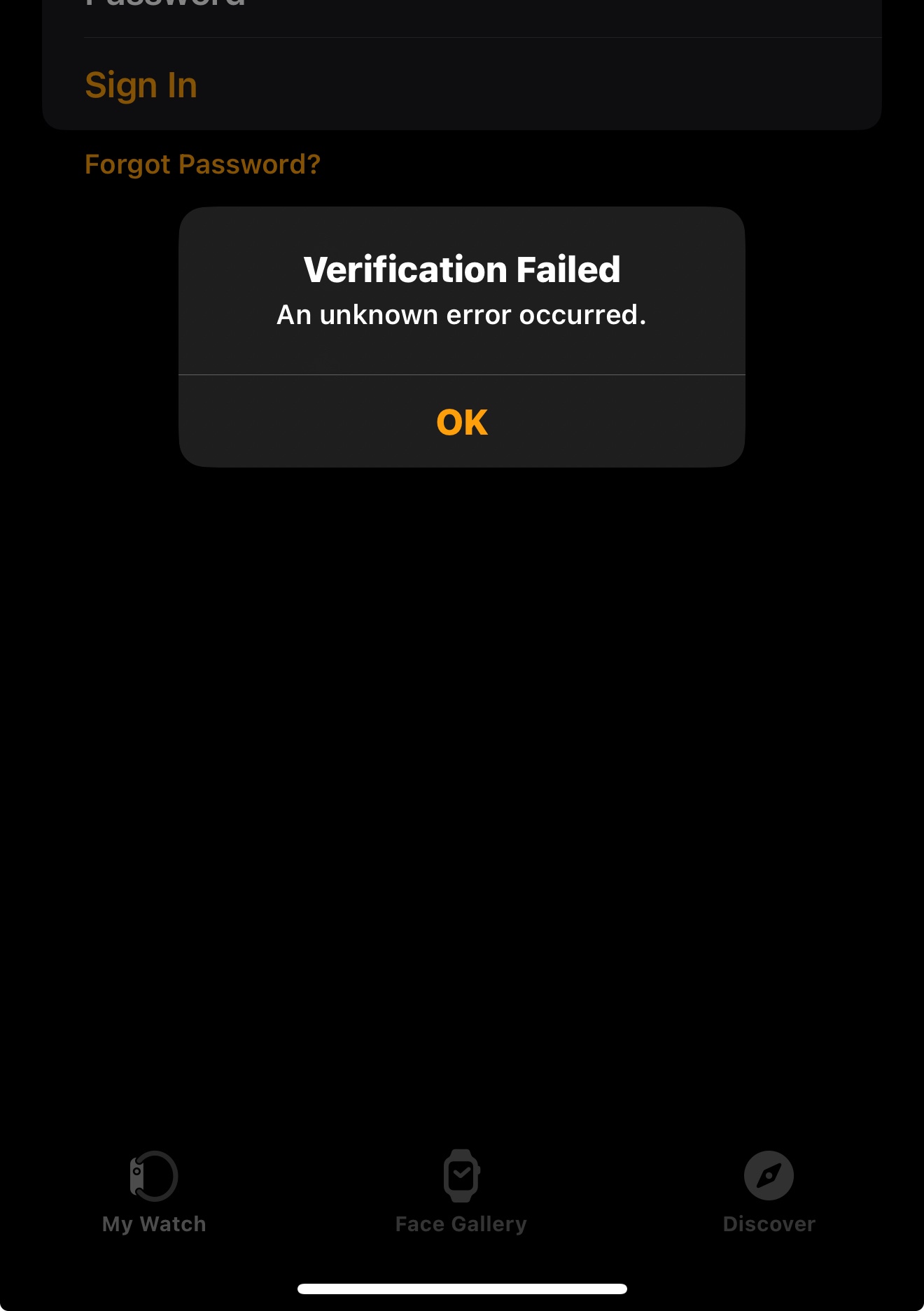This screenshot has width=924, height=1311.
Task: Dismiss the Verification Failed alert with OK
Action: pyautogui.click(x=462, y=421)
